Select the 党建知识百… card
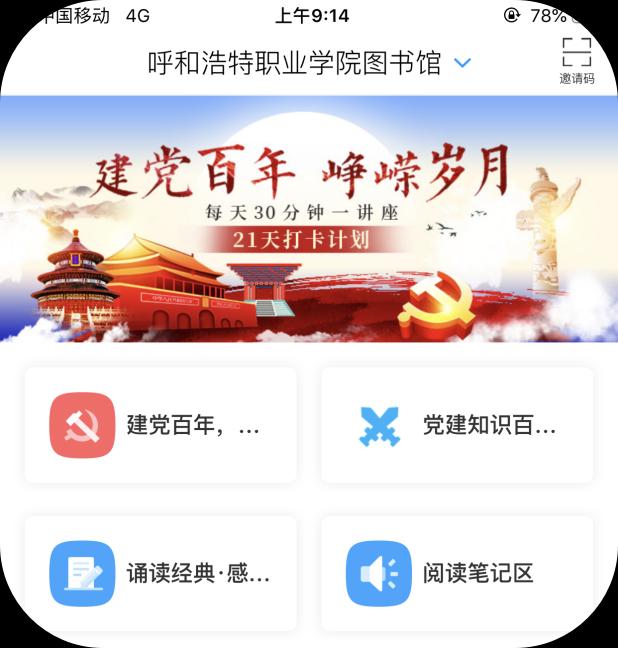618x648 pixels. (457, 425)
